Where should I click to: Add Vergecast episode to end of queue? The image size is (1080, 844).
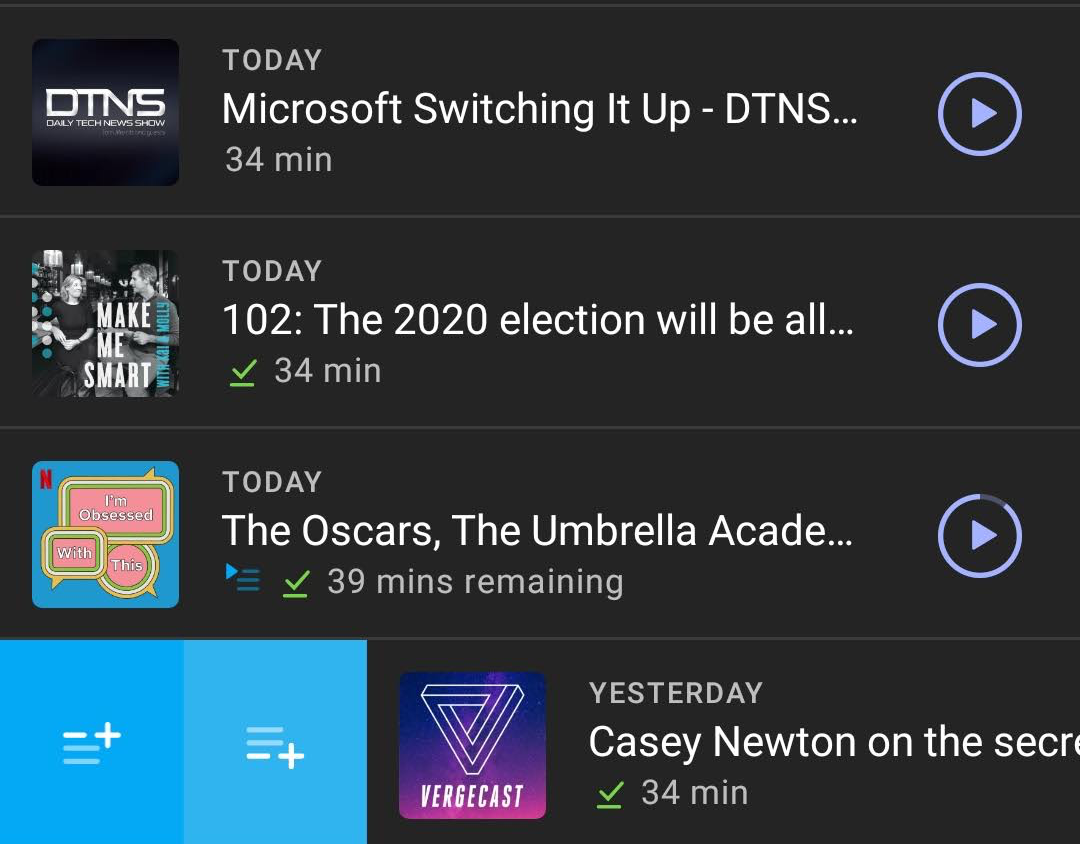(x=275, y=745)
